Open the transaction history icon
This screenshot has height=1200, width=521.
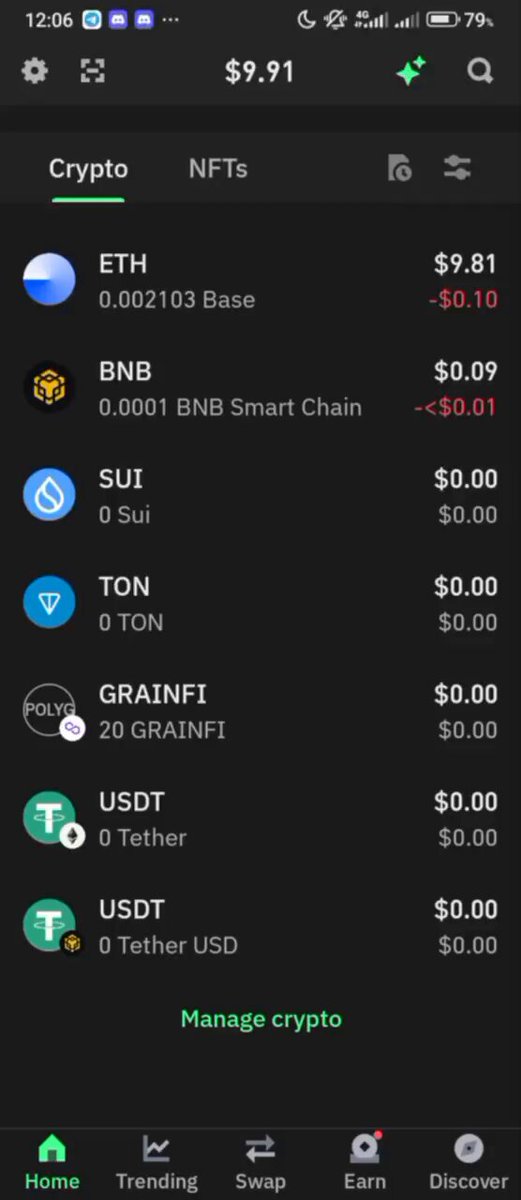[x=400, y=168]
